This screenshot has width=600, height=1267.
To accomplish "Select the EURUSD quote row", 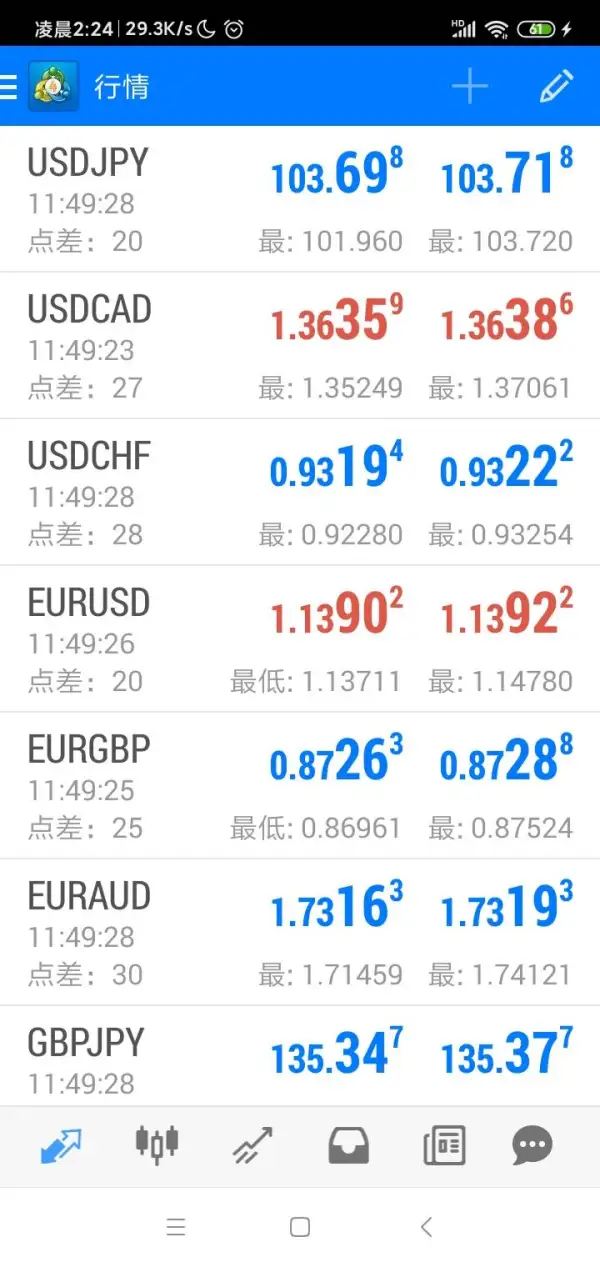I will pos(300,639).
